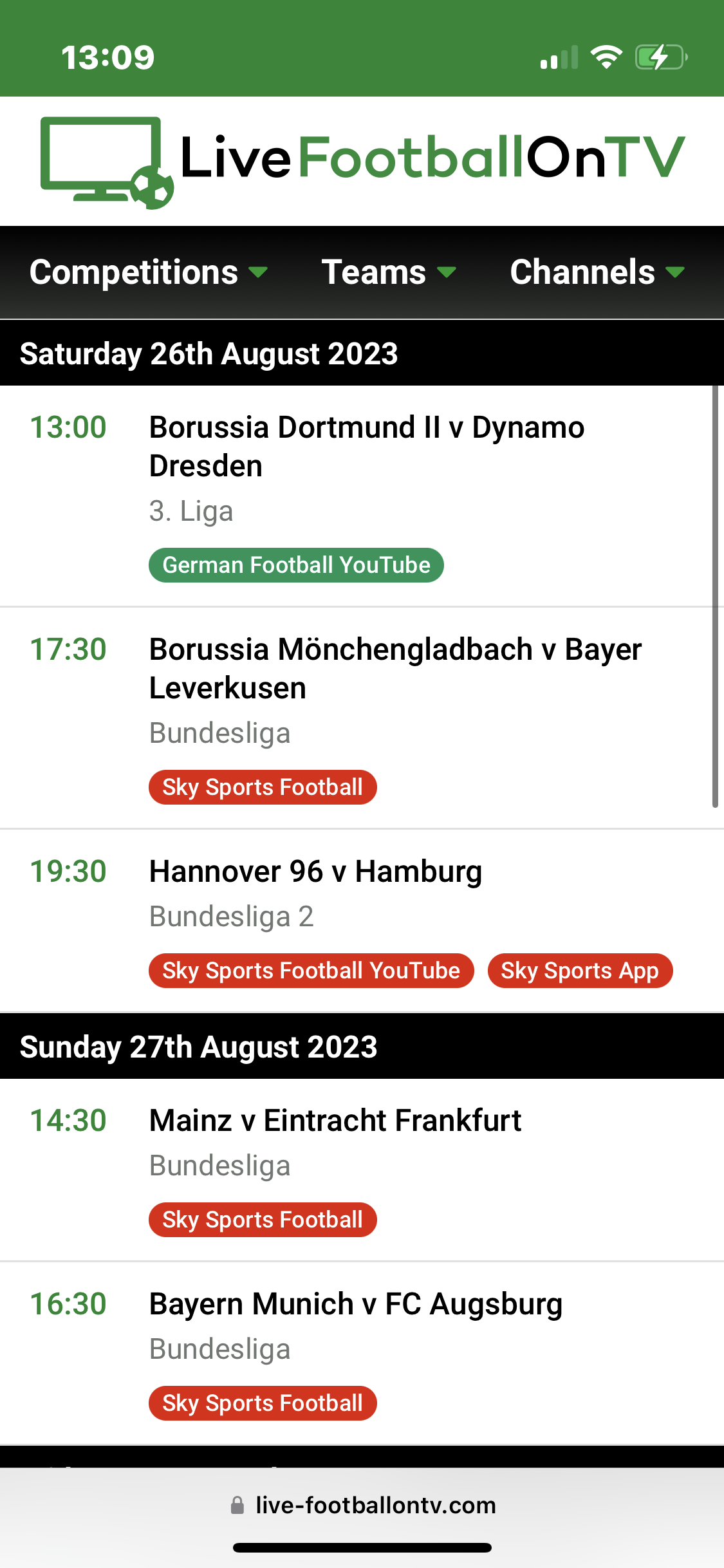Select Sky Sports Football chip for Bayern match
Viewport: 724px width, 1568px height.
[263, 1403]
